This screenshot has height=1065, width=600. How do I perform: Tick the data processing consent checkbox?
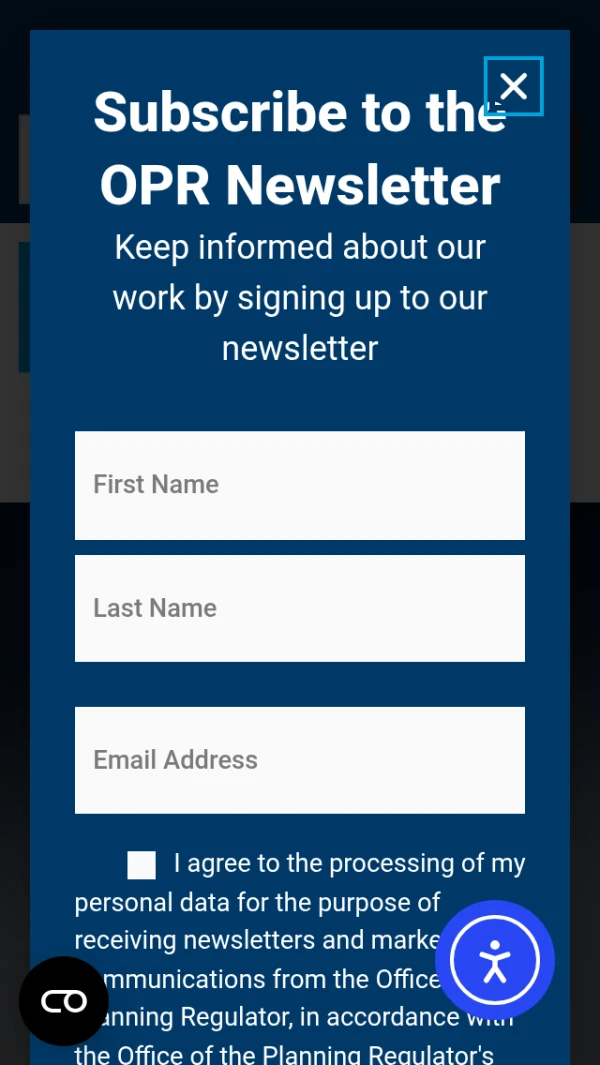click(x=142, y=865)
